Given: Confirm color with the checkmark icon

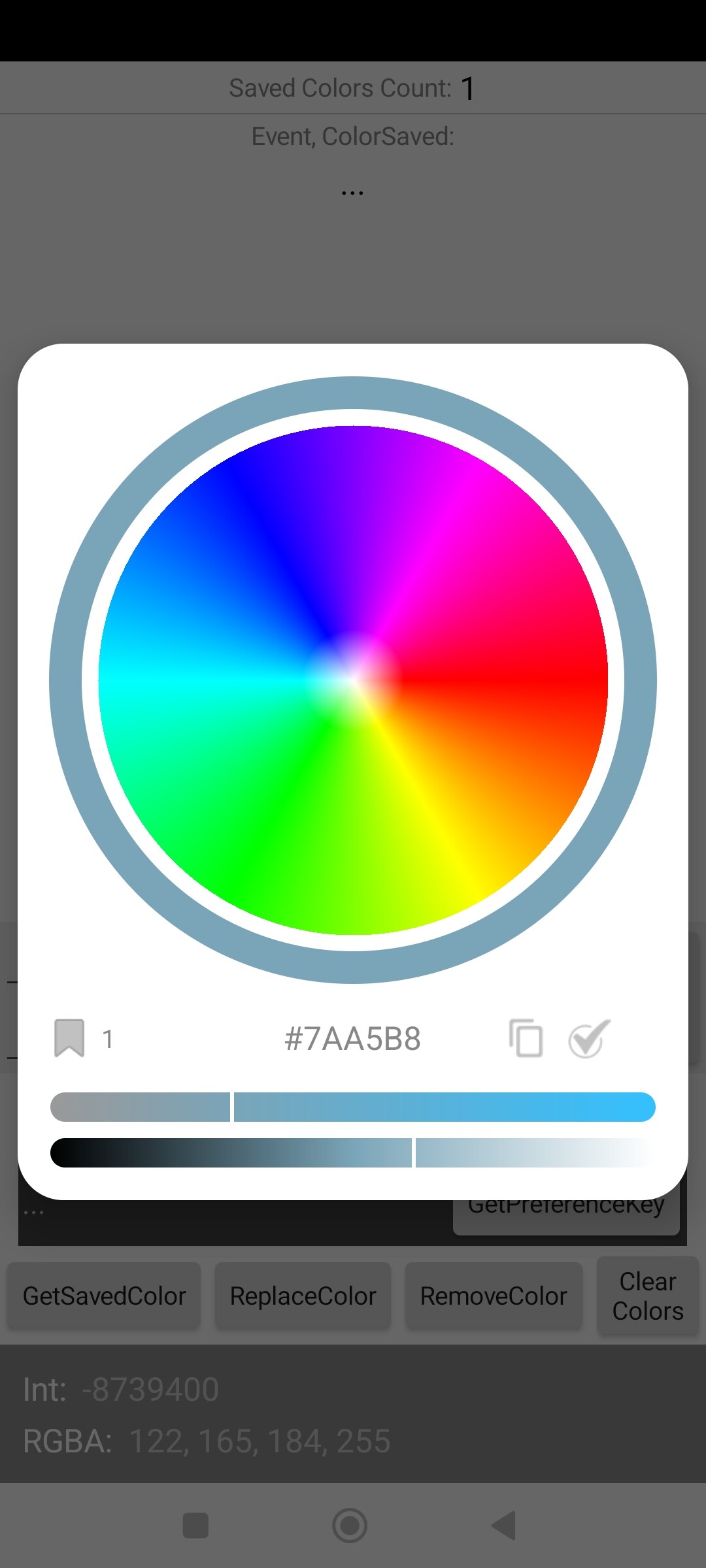Looking at the screenshot, I should (589, 1037).
